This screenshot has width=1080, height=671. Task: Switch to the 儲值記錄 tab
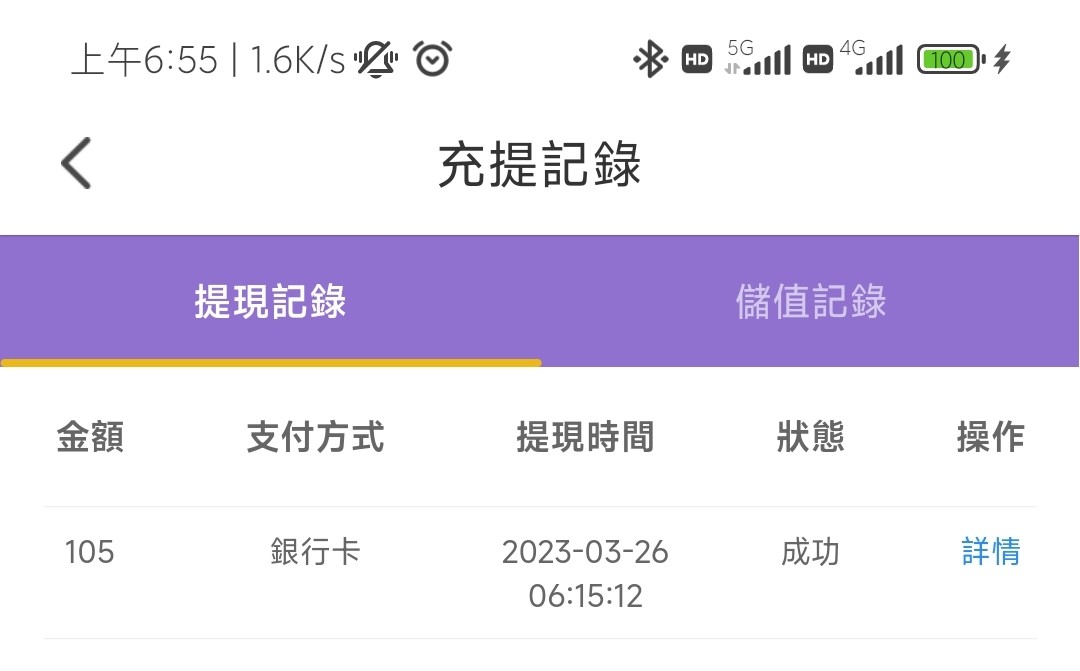click(810, 302)
